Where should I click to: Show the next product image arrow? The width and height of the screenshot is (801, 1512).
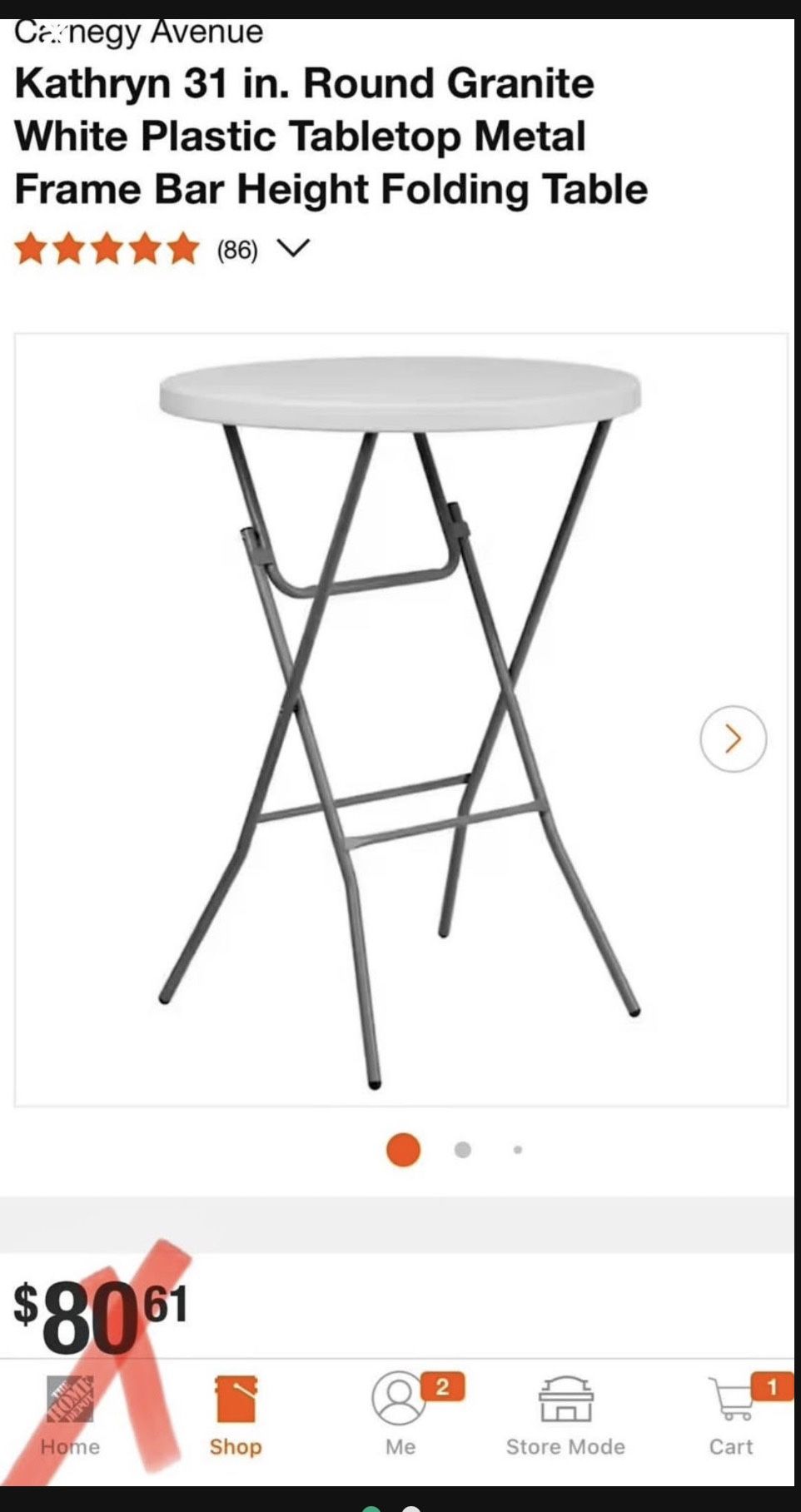click(x=733, y=739)
